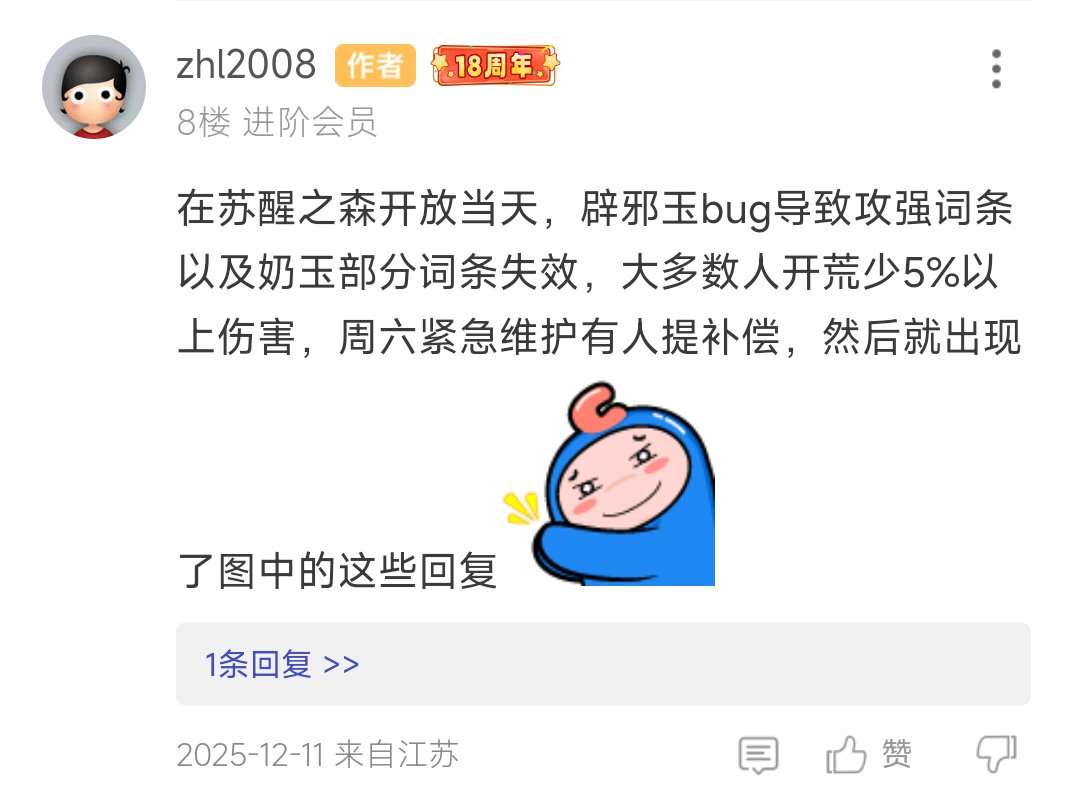
Task: Expand the 1条回复 replies link
Action: coord(282,664)
